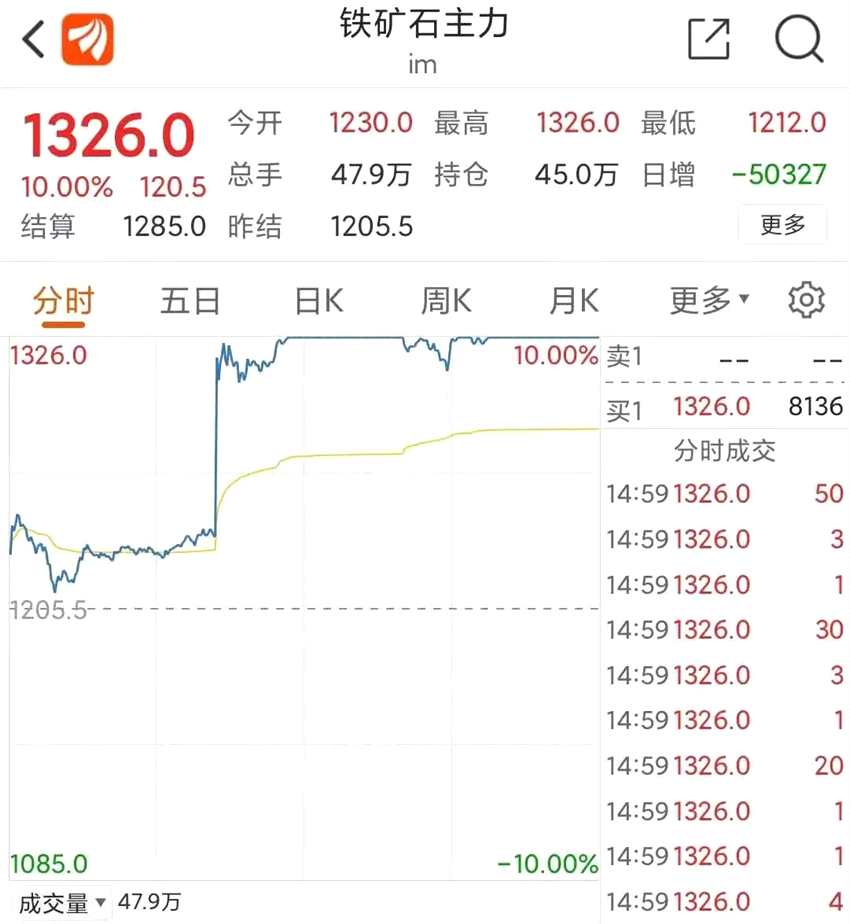Click the 昨结 settlement value 1205.5
This screenshot has height=924, width=850.
pyautogui.click(x=372, y=226)
